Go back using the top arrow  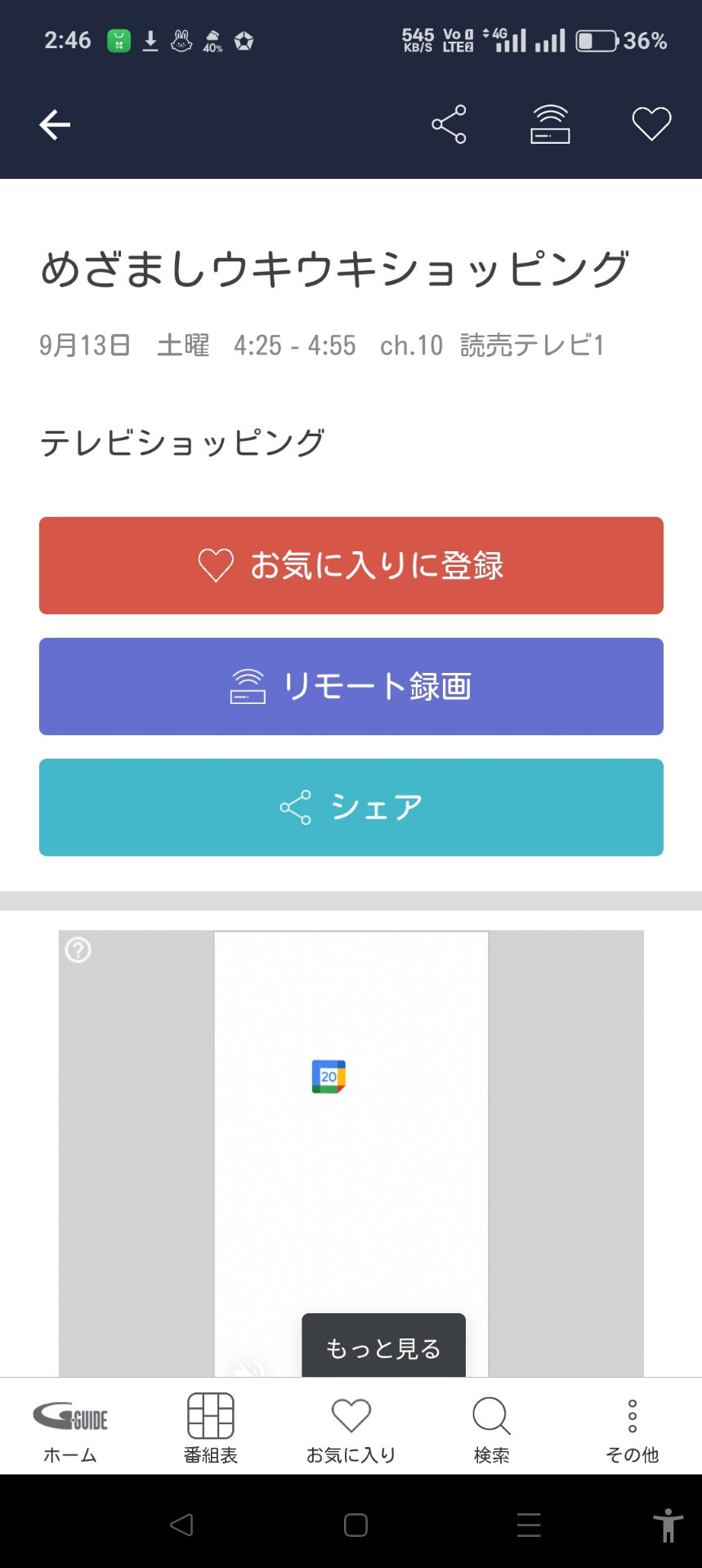(x=55, y=125)
